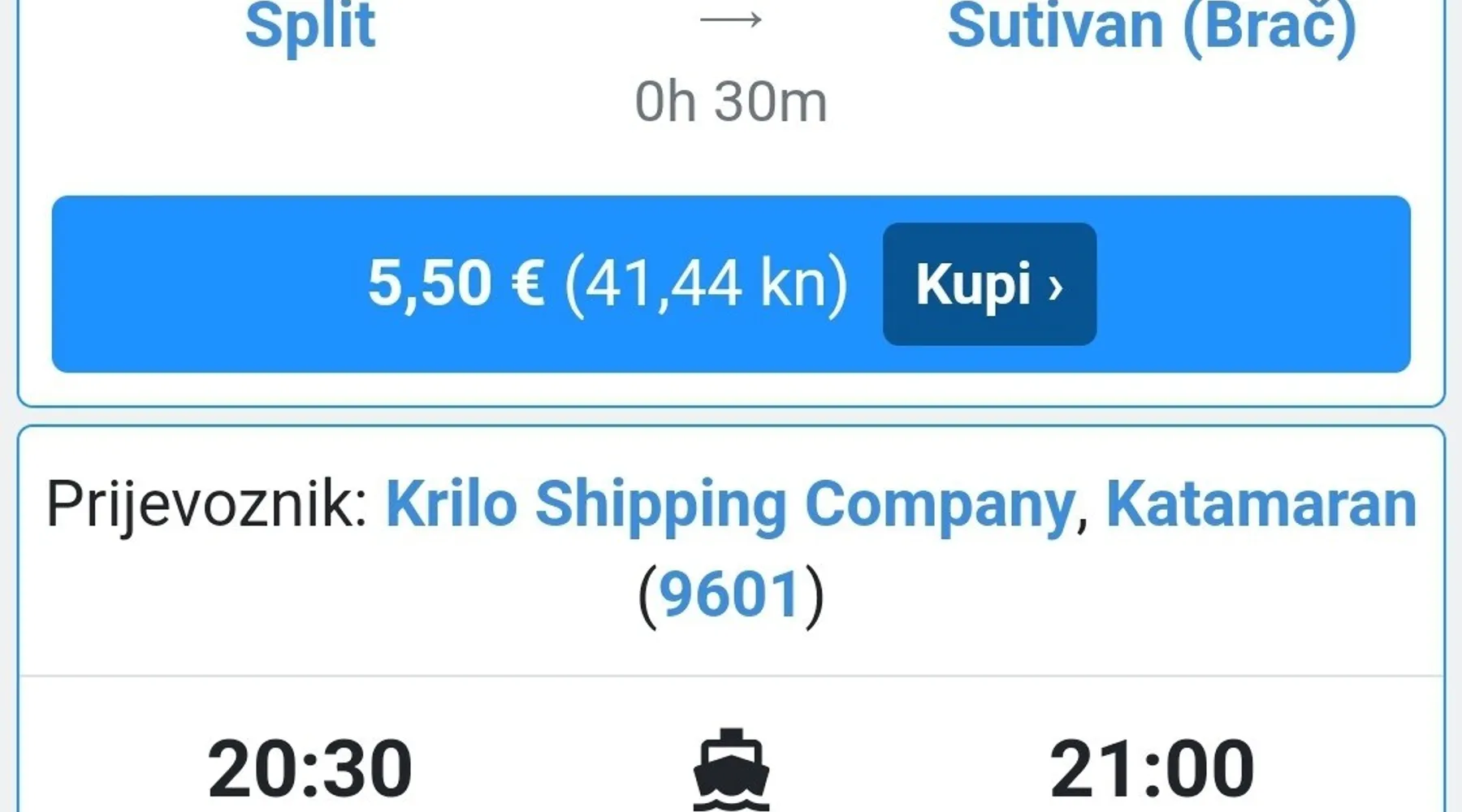Open the Sutivan (Brač) destination link
The height and width of the screenshot is (812, 1462).
[1151, 26]
